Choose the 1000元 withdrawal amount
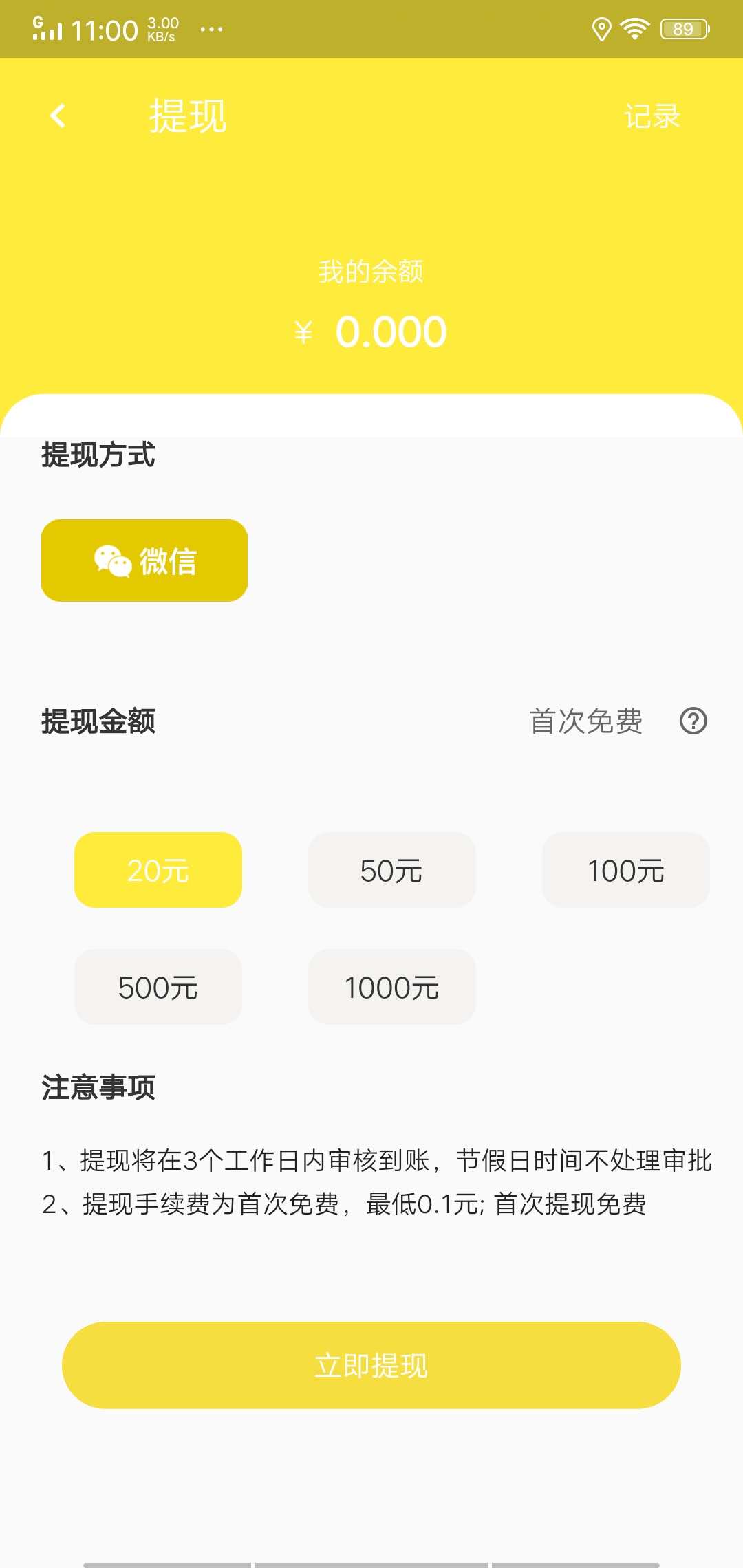 (391, 987)
